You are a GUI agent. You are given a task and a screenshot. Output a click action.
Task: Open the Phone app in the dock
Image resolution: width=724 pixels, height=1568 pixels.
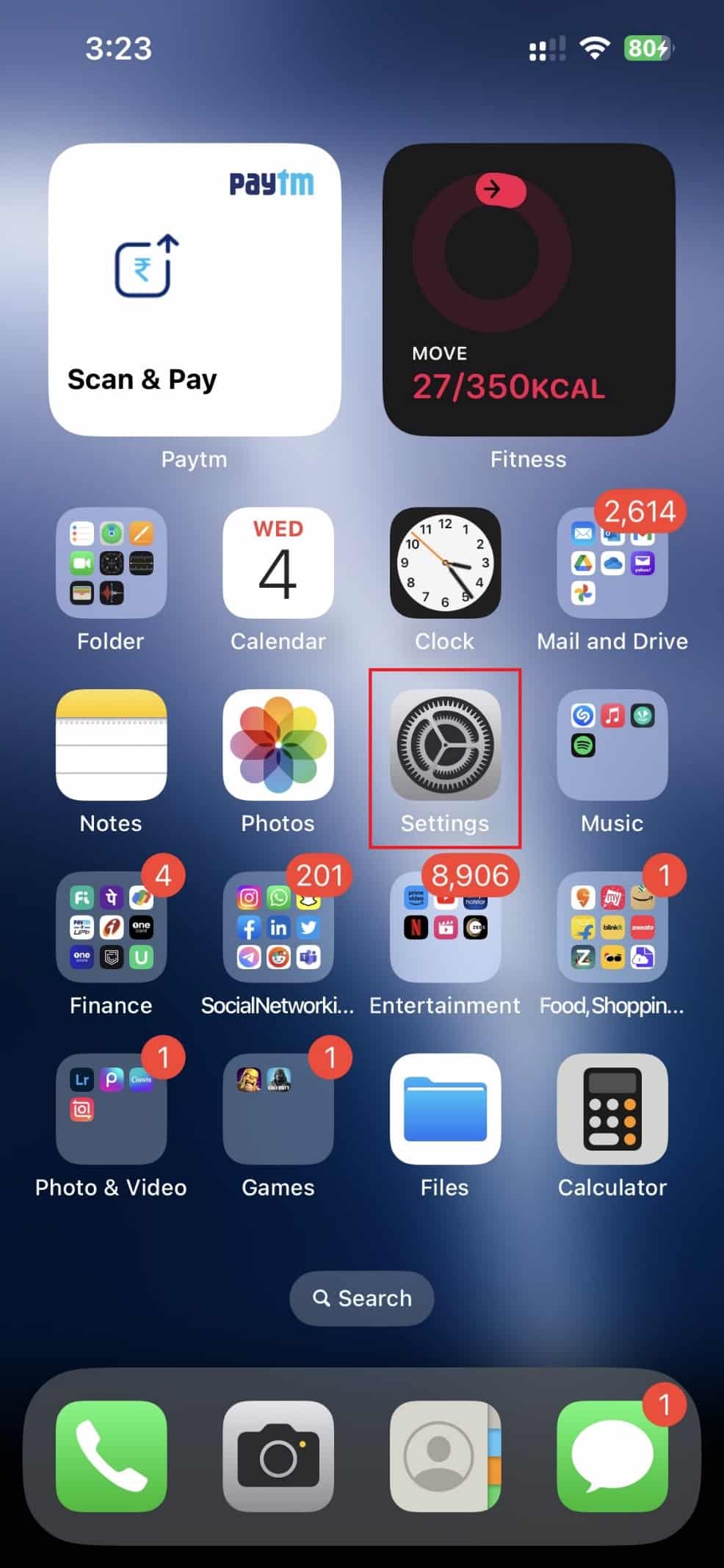pyautogui.click(x=111, y=1456)
